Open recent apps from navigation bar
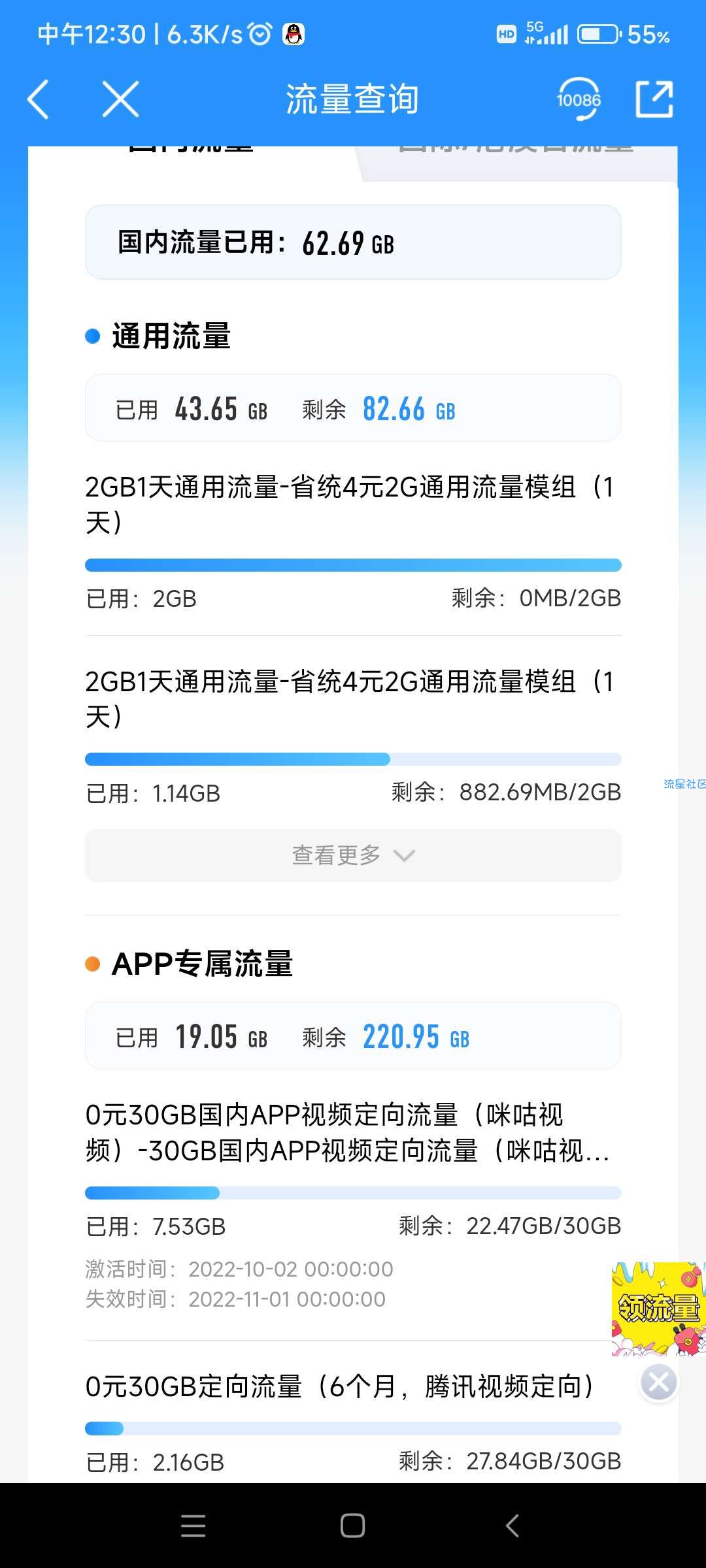Screen dimensions: 706x1568 coord(193,1526)
